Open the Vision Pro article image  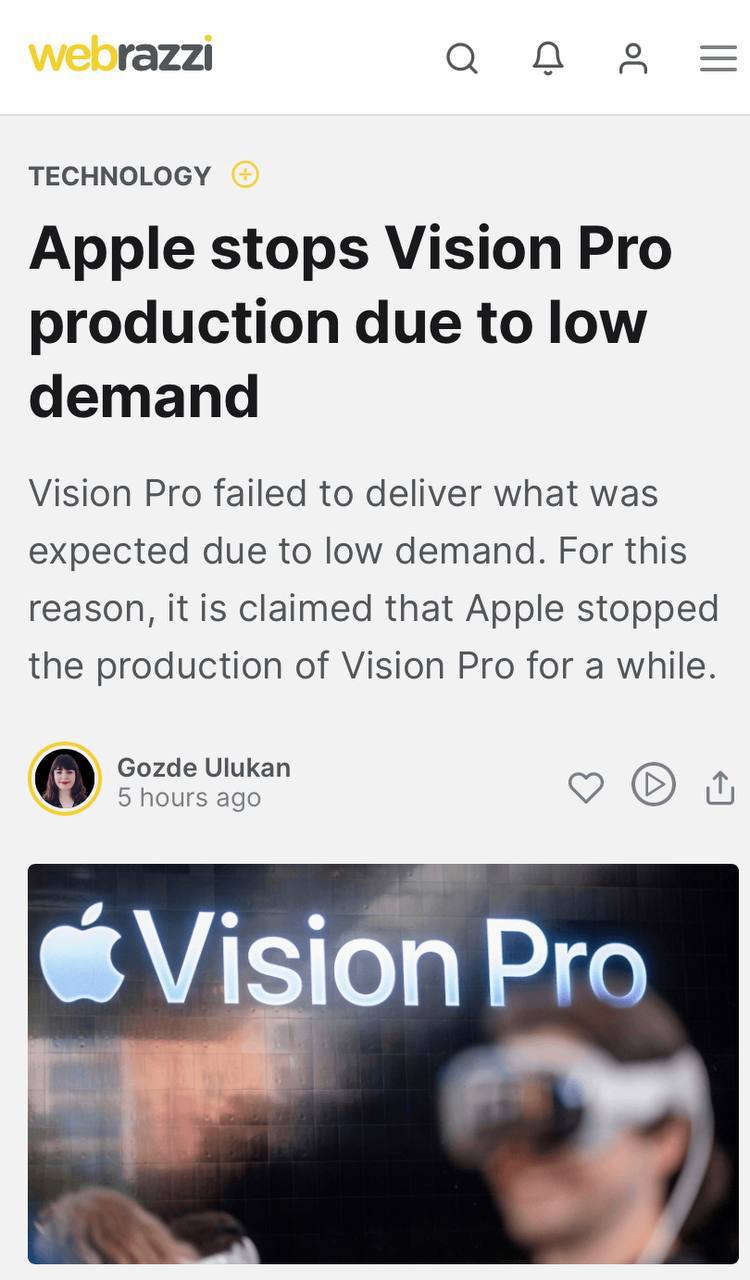pyautogui.click(x=383, y=1063)
